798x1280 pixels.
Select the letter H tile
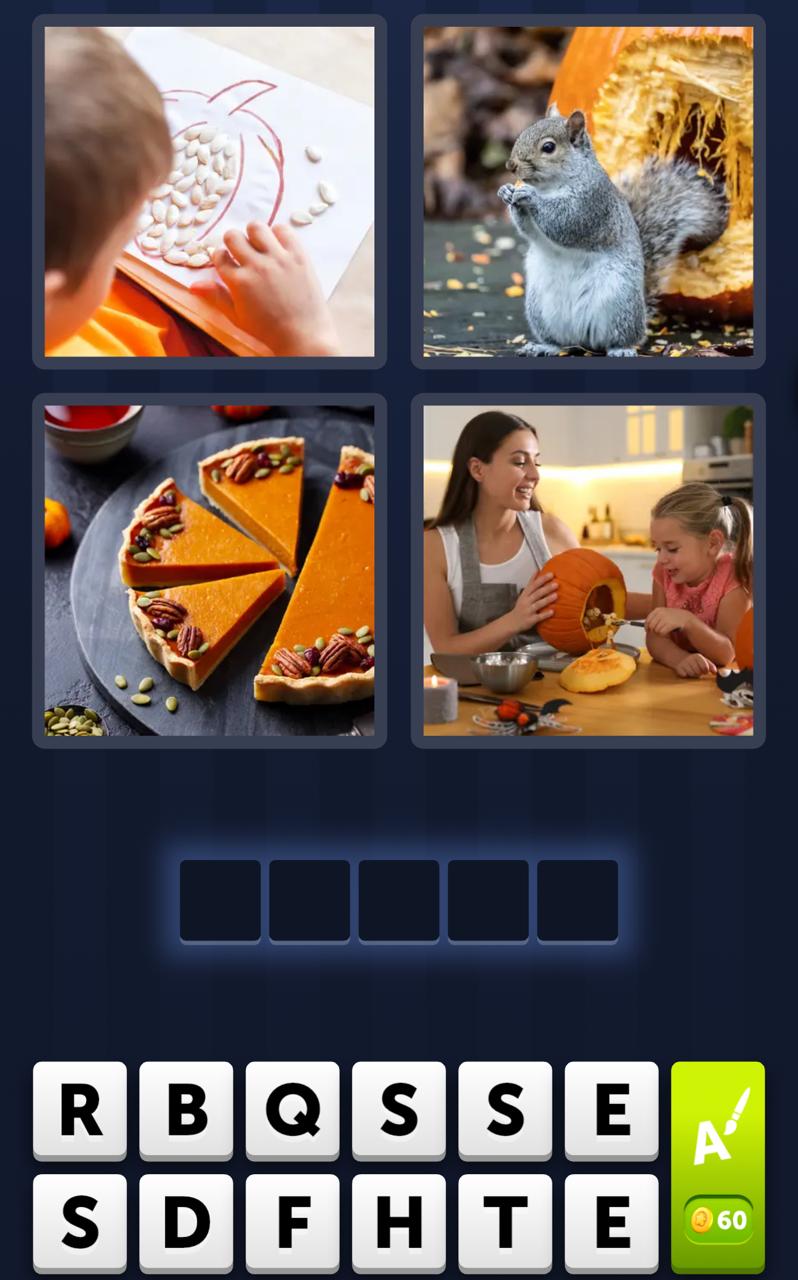398,1221
